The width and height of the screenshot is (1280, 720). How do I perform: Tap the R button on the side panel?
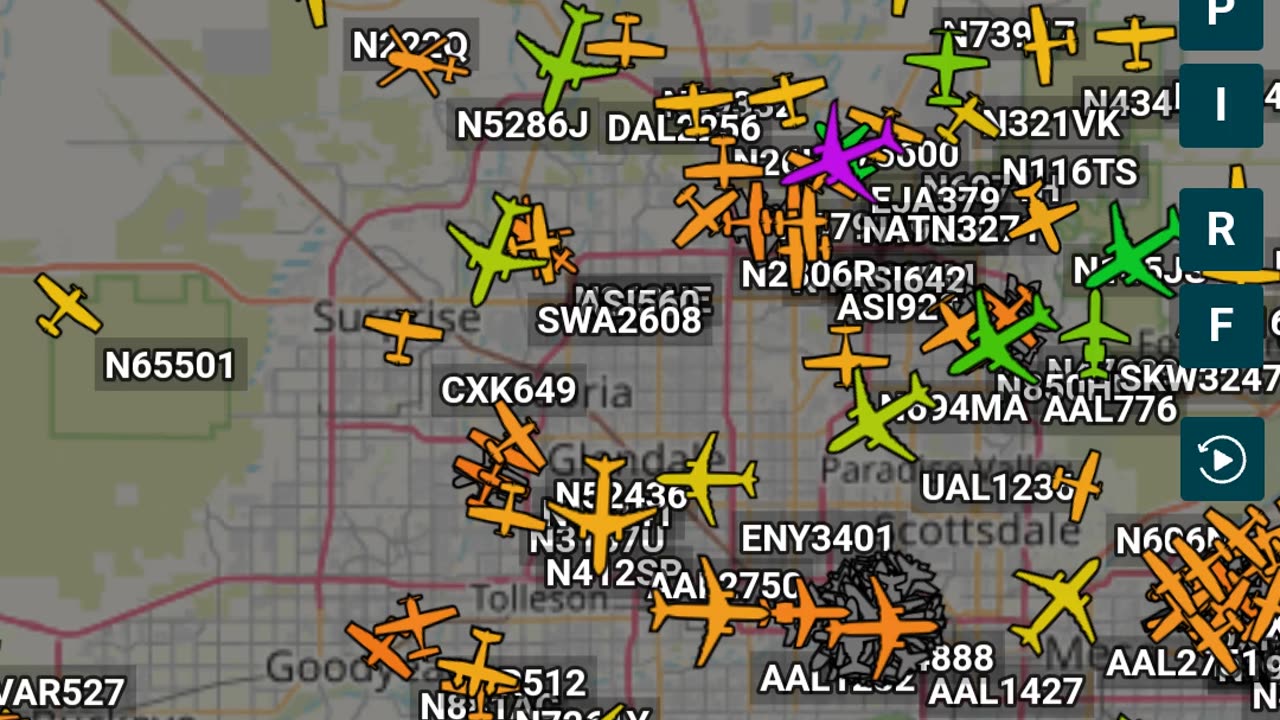click(1220, 230)
